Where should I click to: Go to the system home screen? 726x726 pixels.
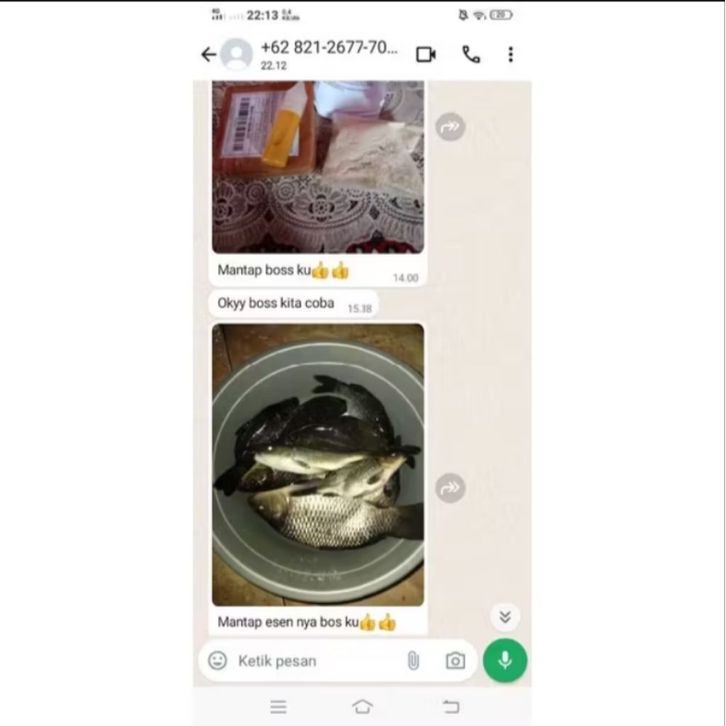362,707
